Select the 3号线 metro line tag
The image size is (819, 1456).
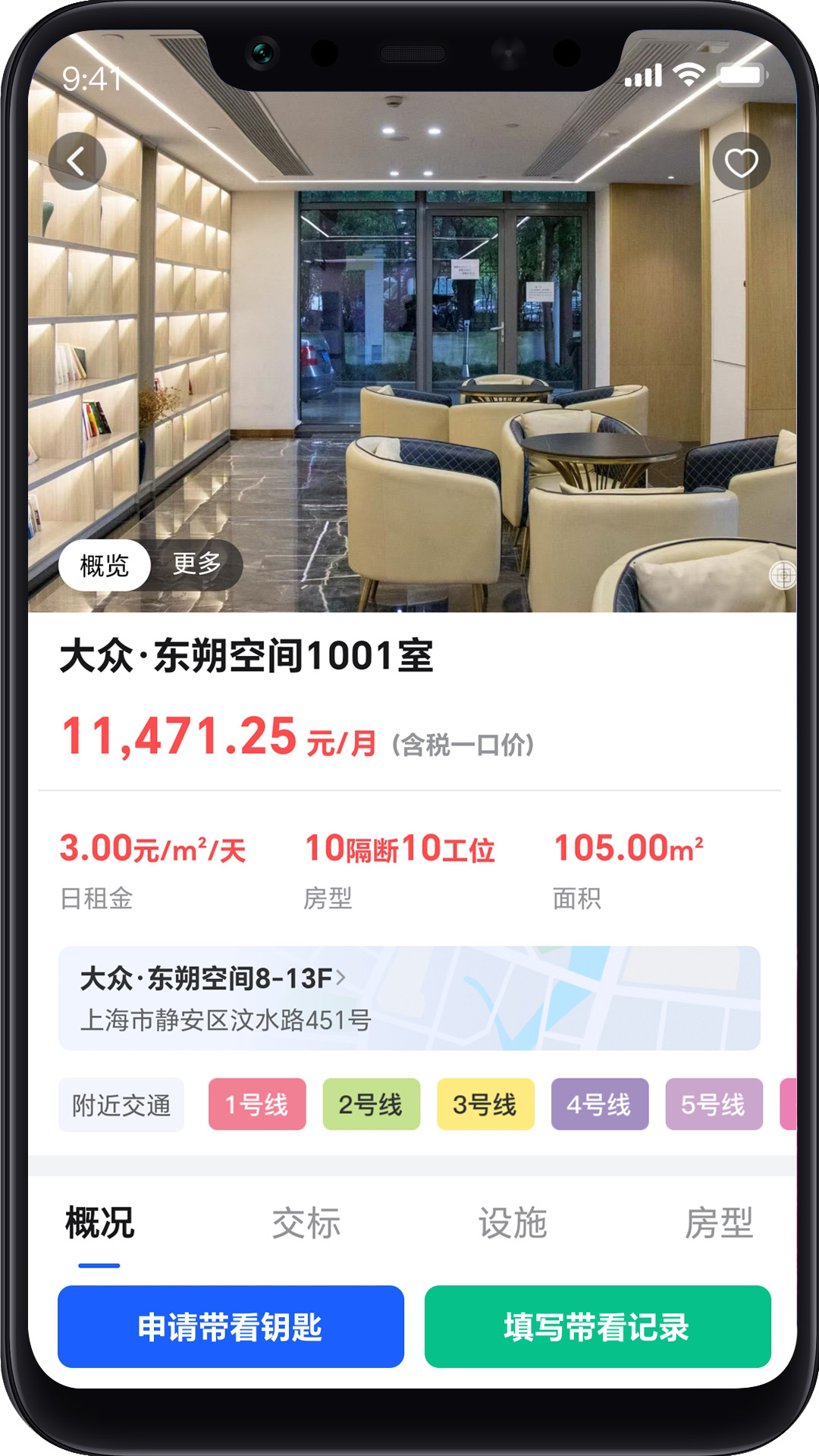coord(486,1105)
